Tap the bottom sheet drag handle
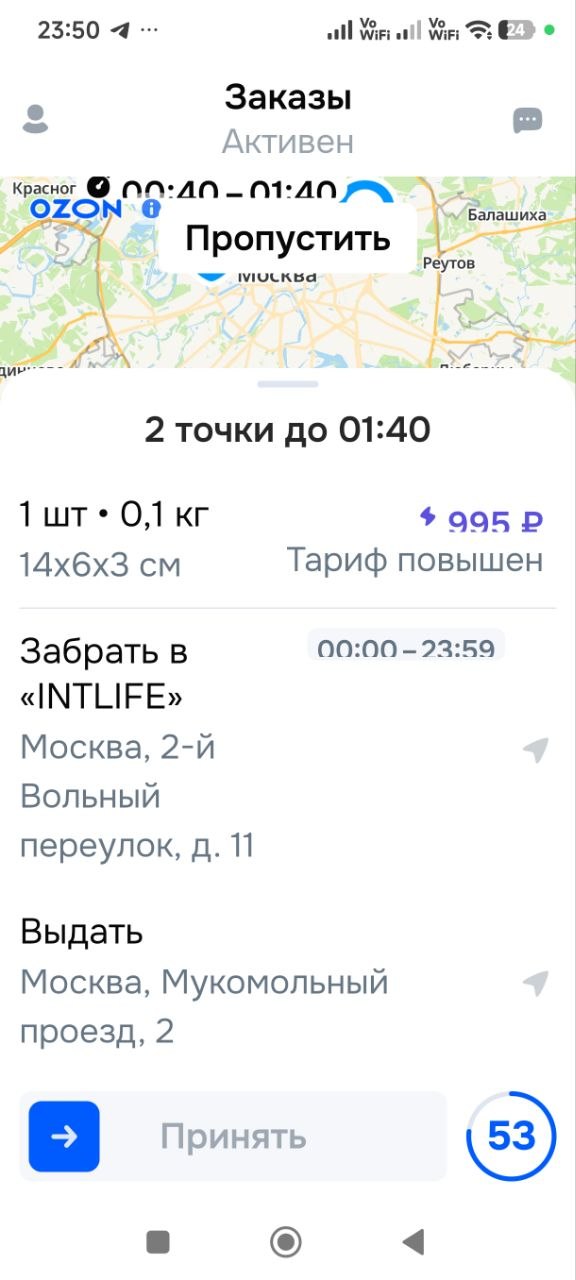 click(288, 383)
